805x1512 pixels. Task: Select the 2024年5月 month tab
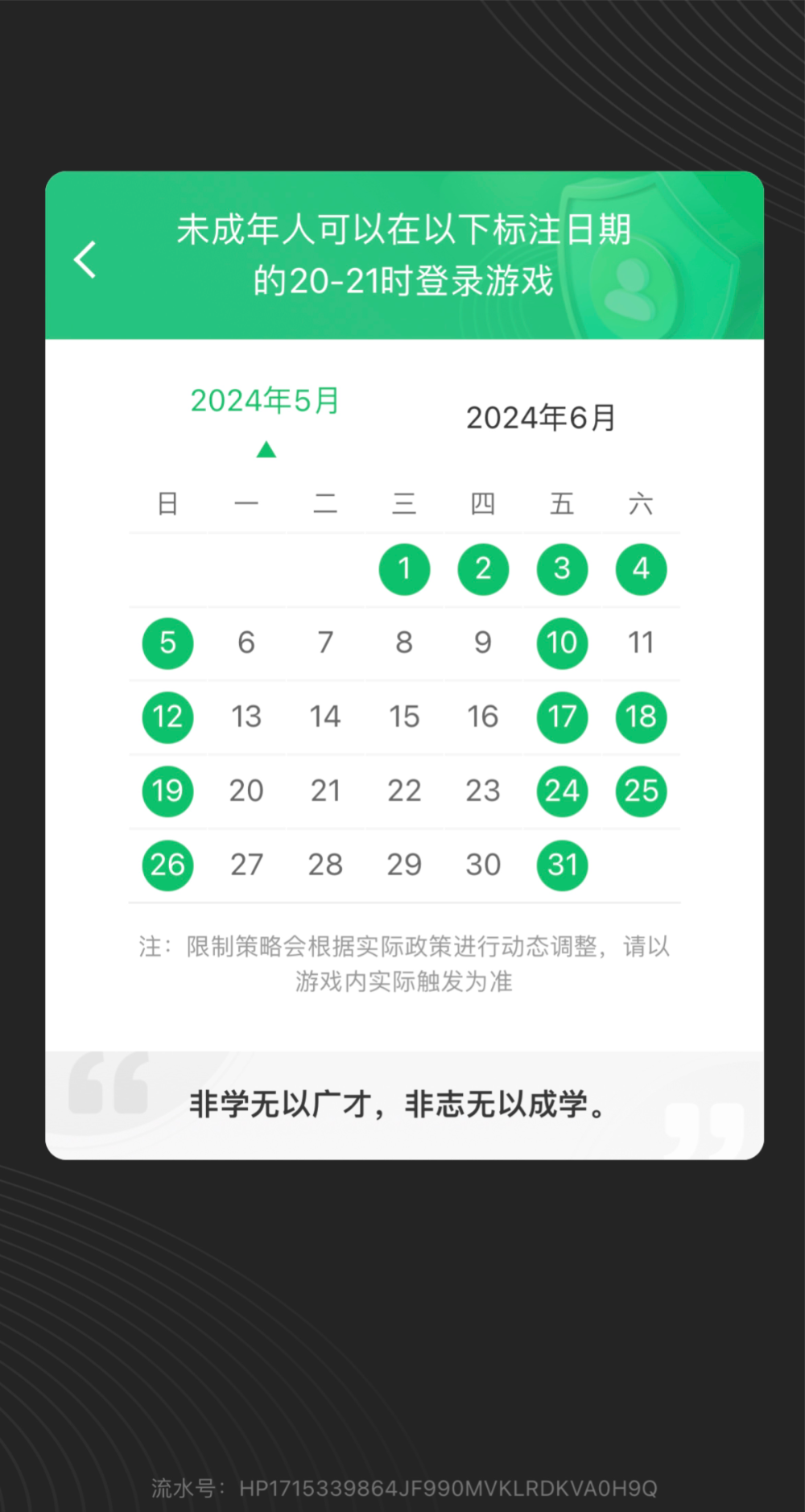point(265,401)
